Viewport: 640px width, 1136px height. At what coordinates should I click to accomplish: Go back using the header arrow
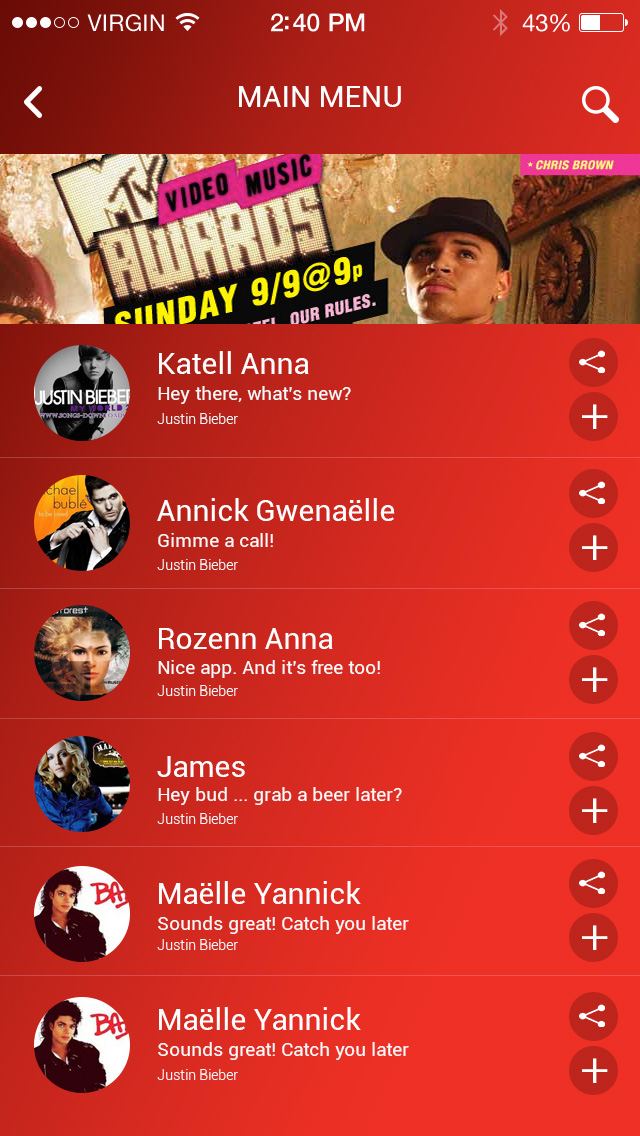(34, 101)
